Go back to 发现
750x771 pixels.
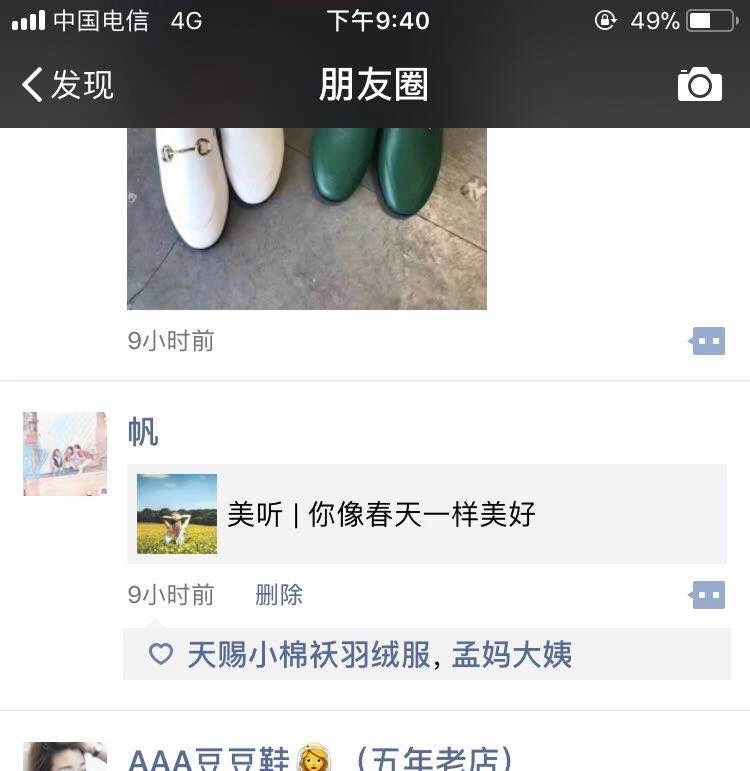67,85
